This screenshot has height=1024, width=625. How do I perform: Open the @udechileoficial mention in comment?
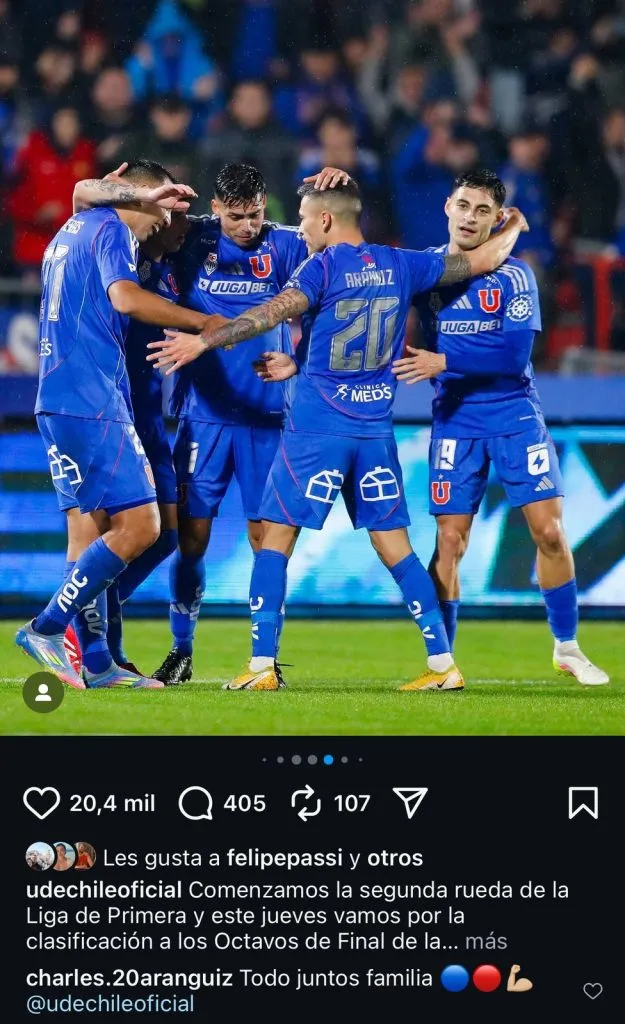tap(110, 1003)
